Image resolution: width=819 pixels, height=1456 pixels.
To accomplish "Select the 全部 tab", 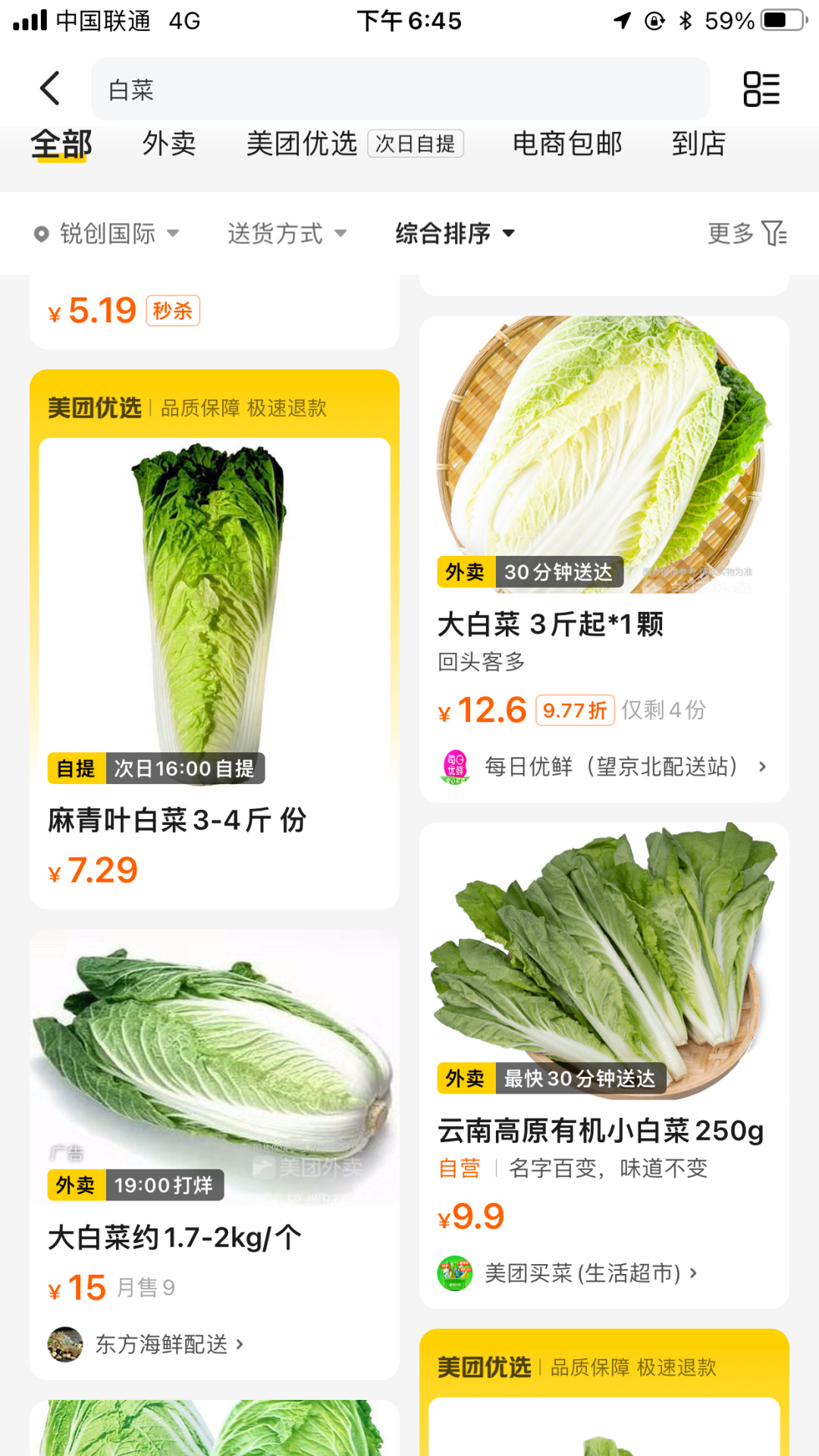I will 61,144.
